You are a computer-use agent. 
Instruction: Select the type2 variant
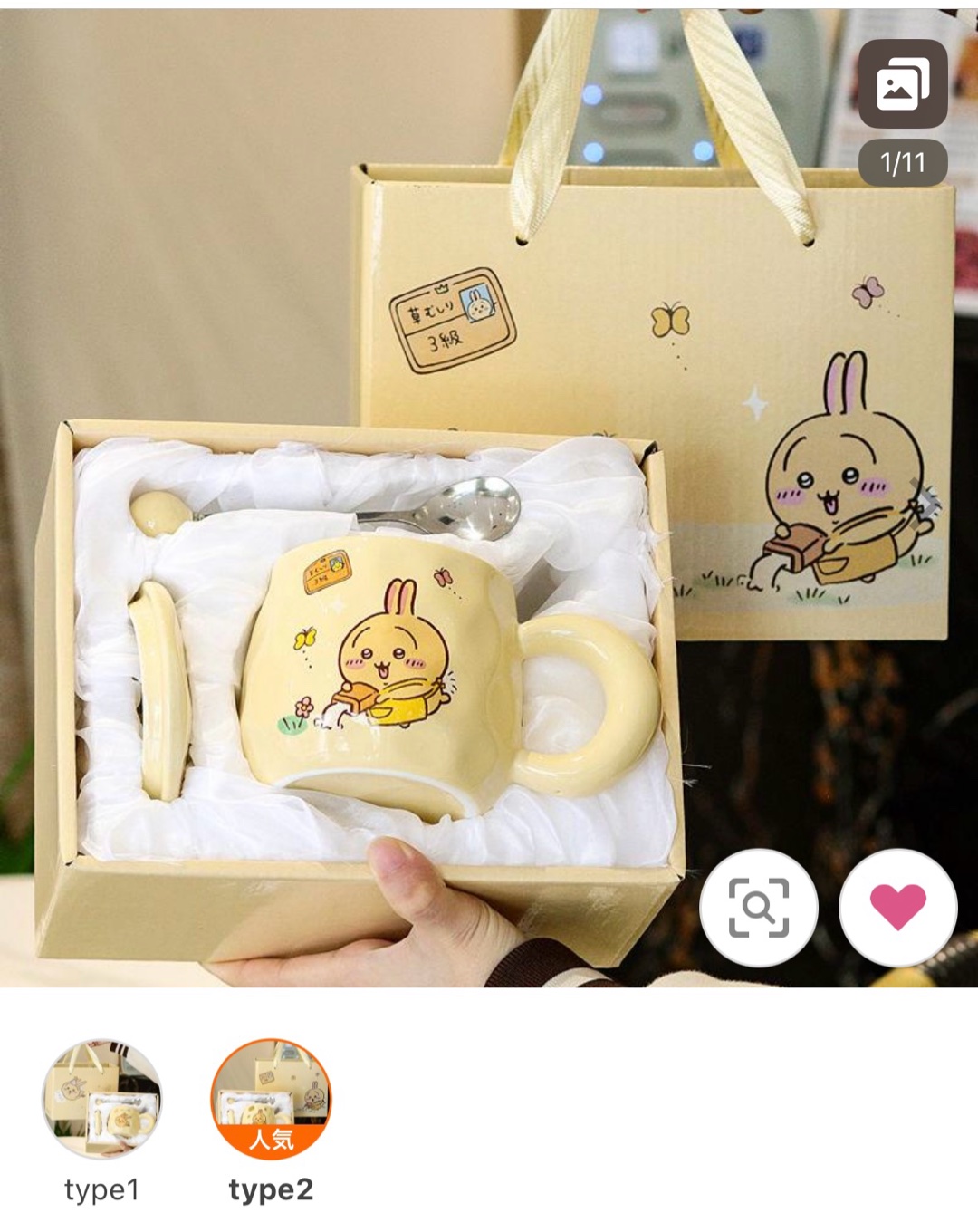271,1099
